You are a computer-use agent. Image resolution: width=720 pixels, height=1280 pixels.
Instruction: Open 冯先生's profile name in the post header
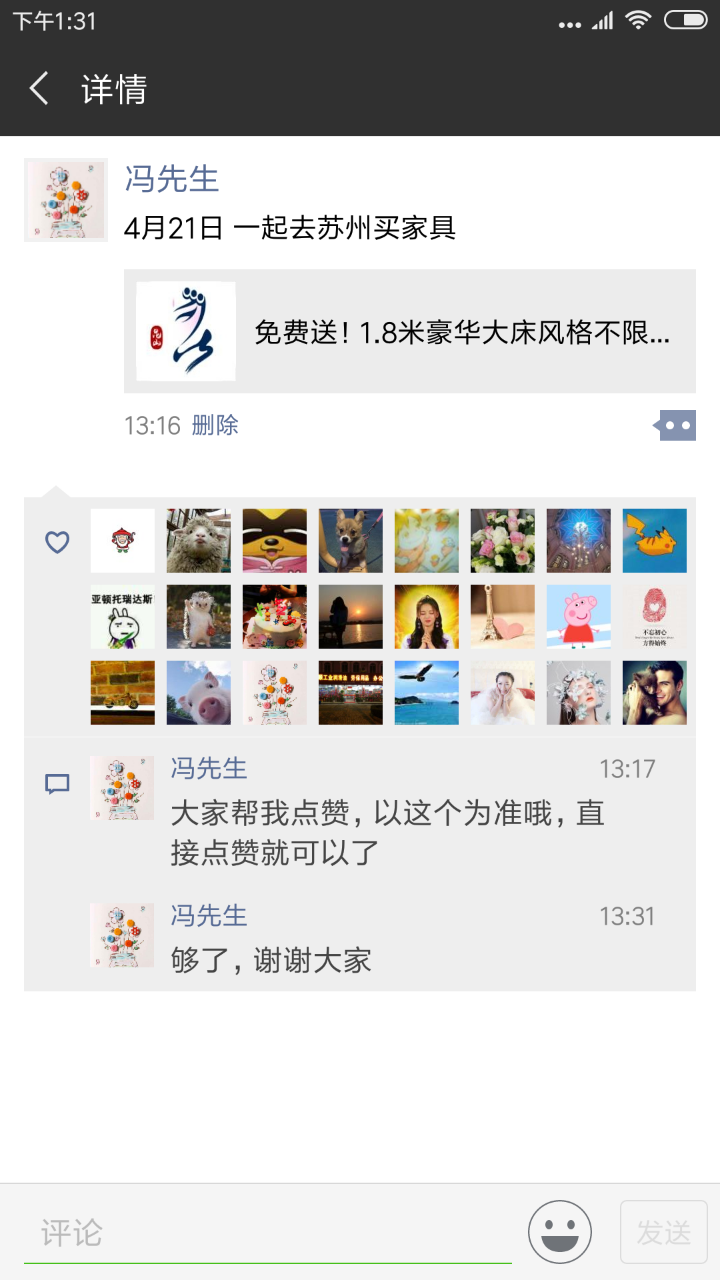171,179
